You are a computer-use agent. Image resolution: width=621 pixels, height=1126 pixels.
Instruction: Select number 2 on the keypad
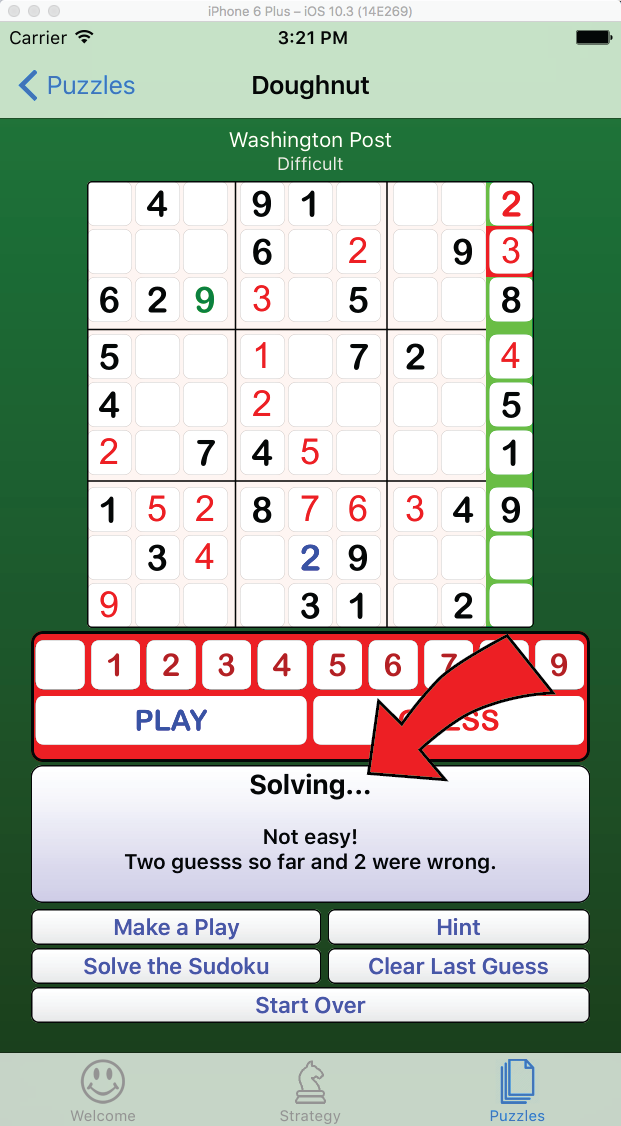pos(170,666)
